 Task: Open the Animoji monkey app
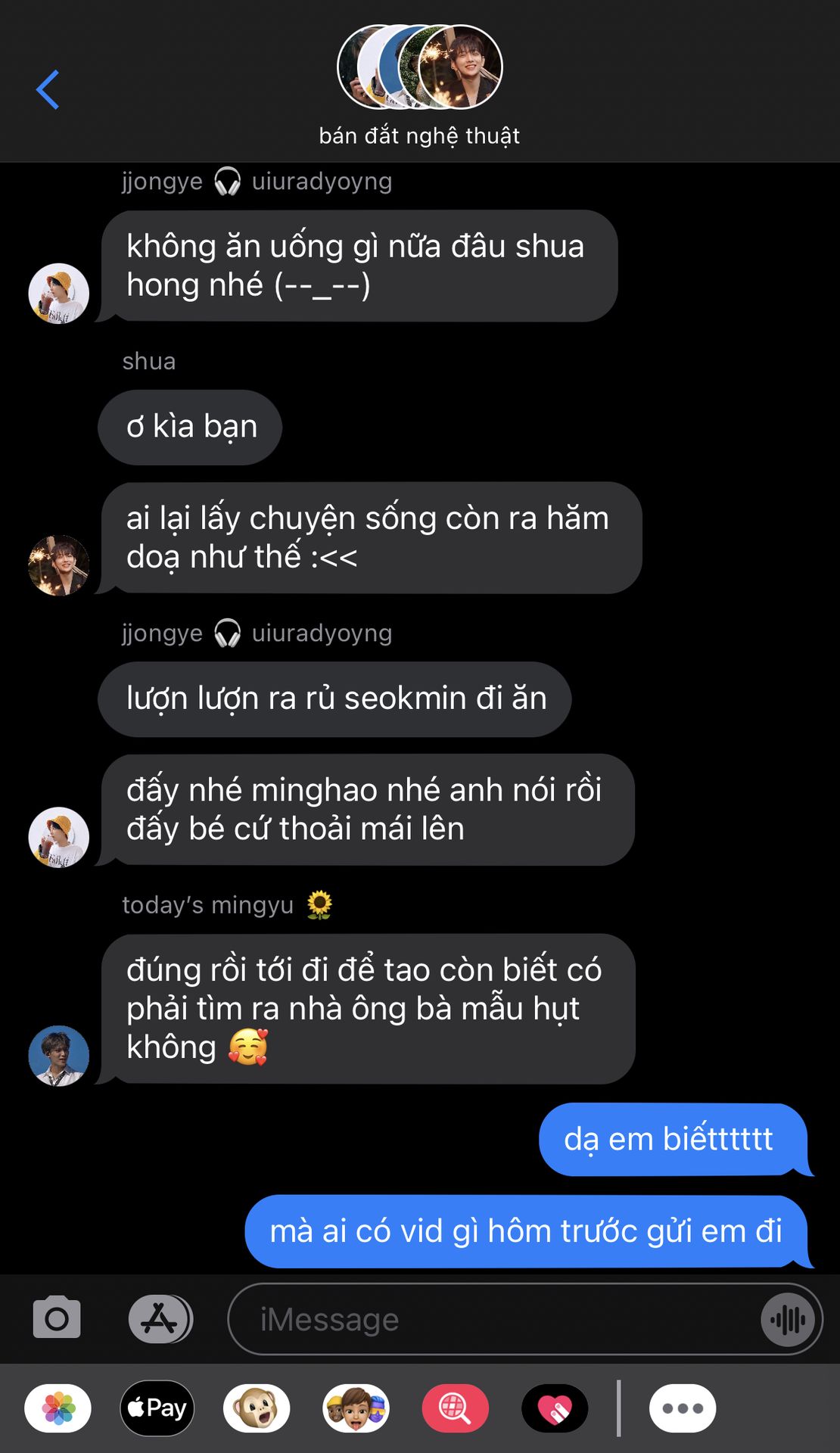click(x=257, y=1408)
